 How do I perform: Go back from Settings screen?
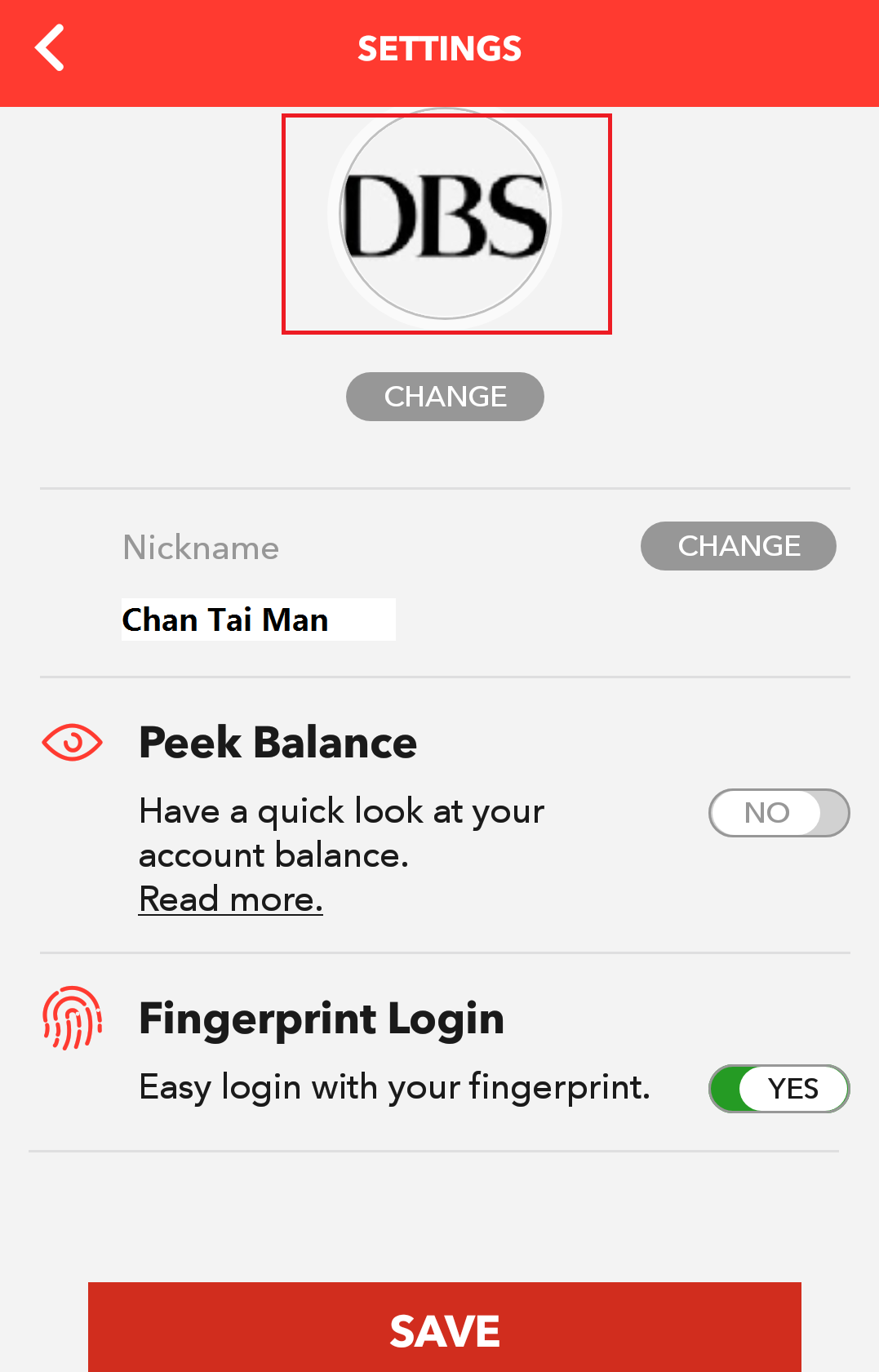[x=50, y=48]
